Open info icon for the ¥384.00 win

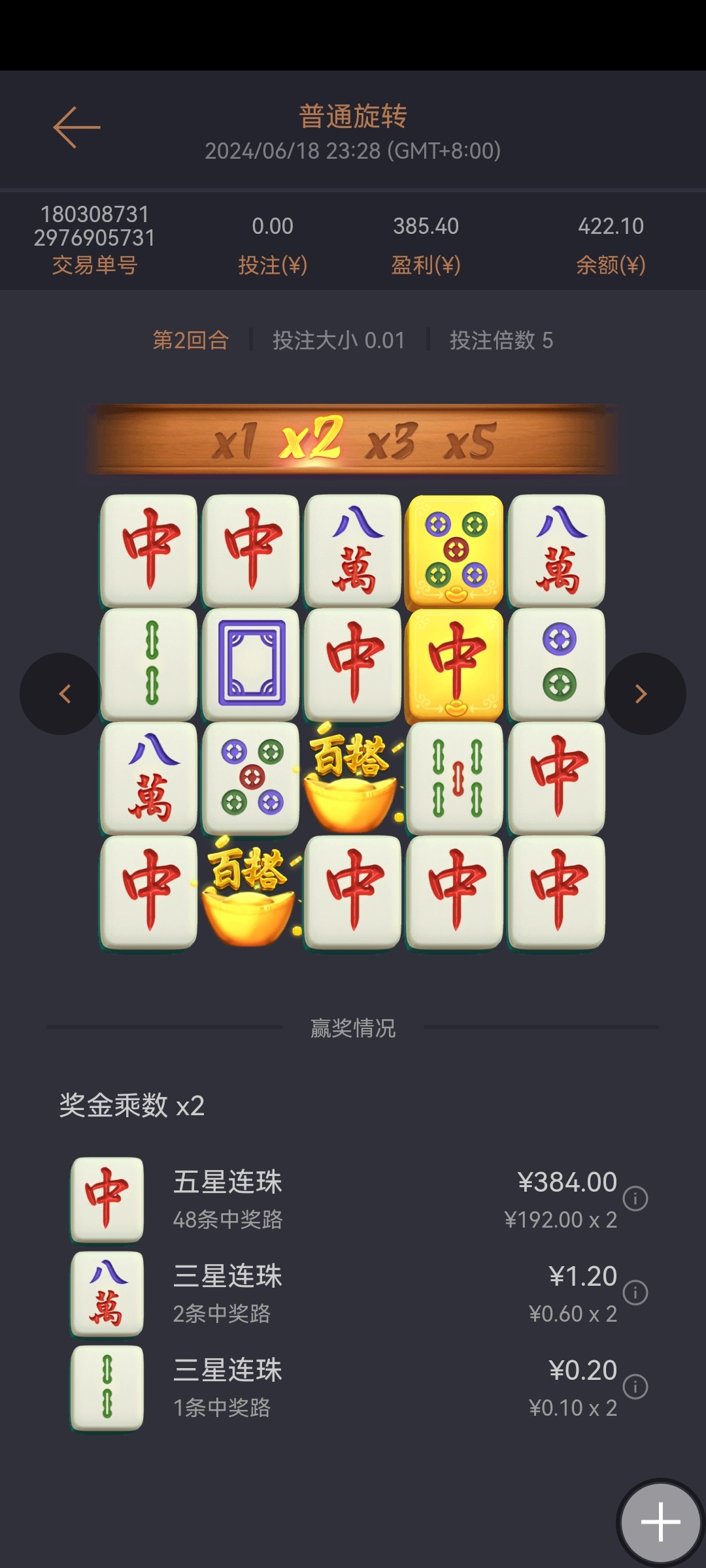click(x=635, y=1198)
